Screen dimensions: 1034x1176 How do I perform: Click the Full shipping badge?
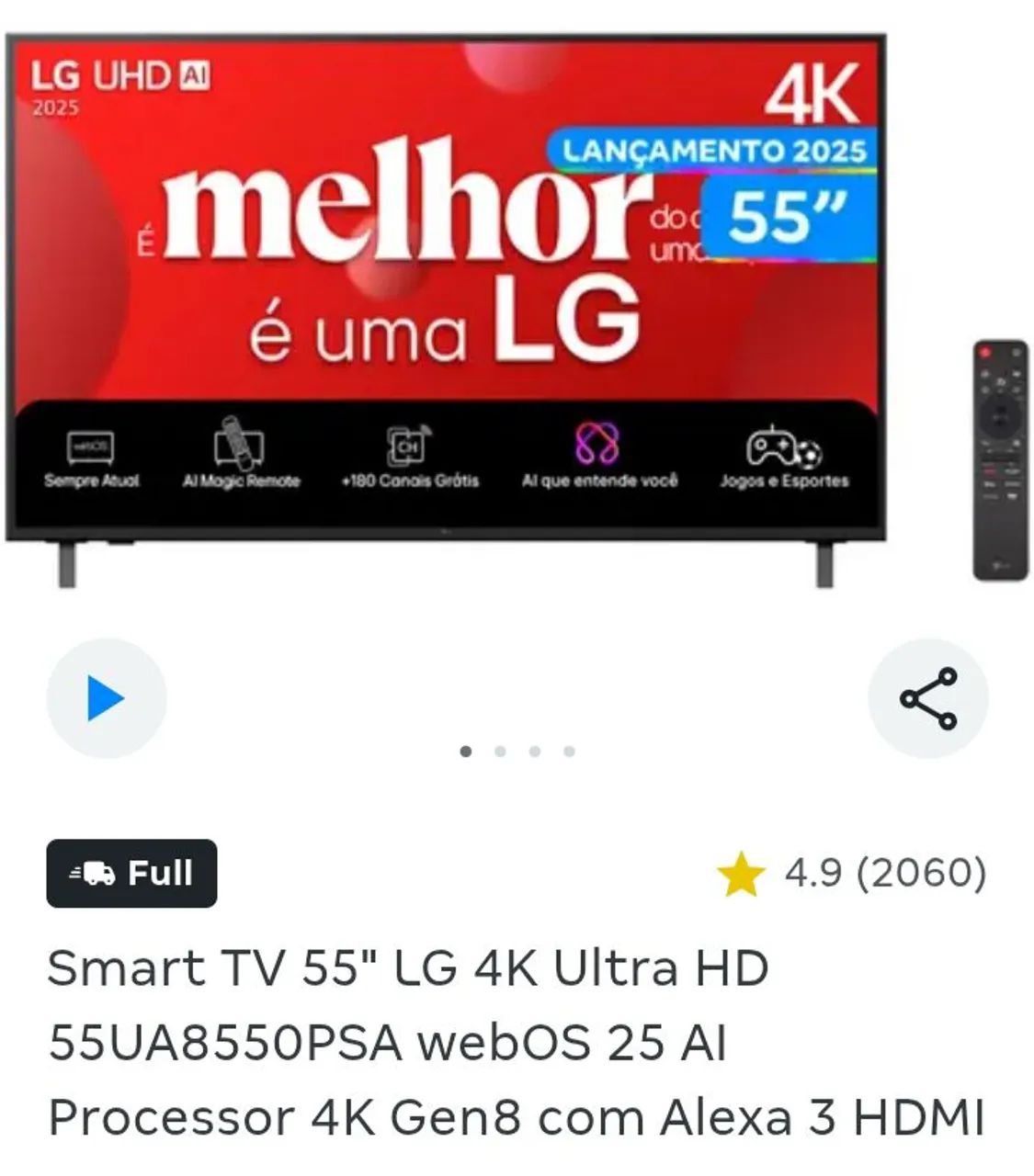point(133,873)
